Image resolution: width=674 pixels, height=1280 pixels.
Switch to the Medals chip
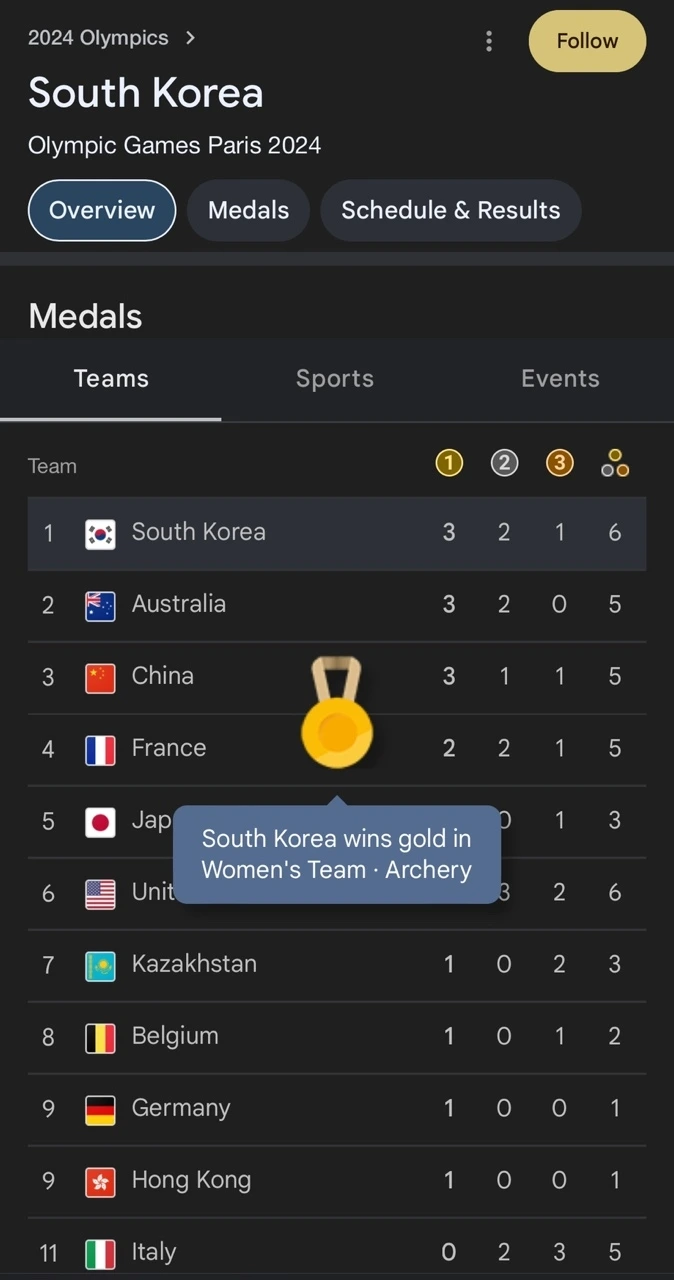tap(248, 210)
